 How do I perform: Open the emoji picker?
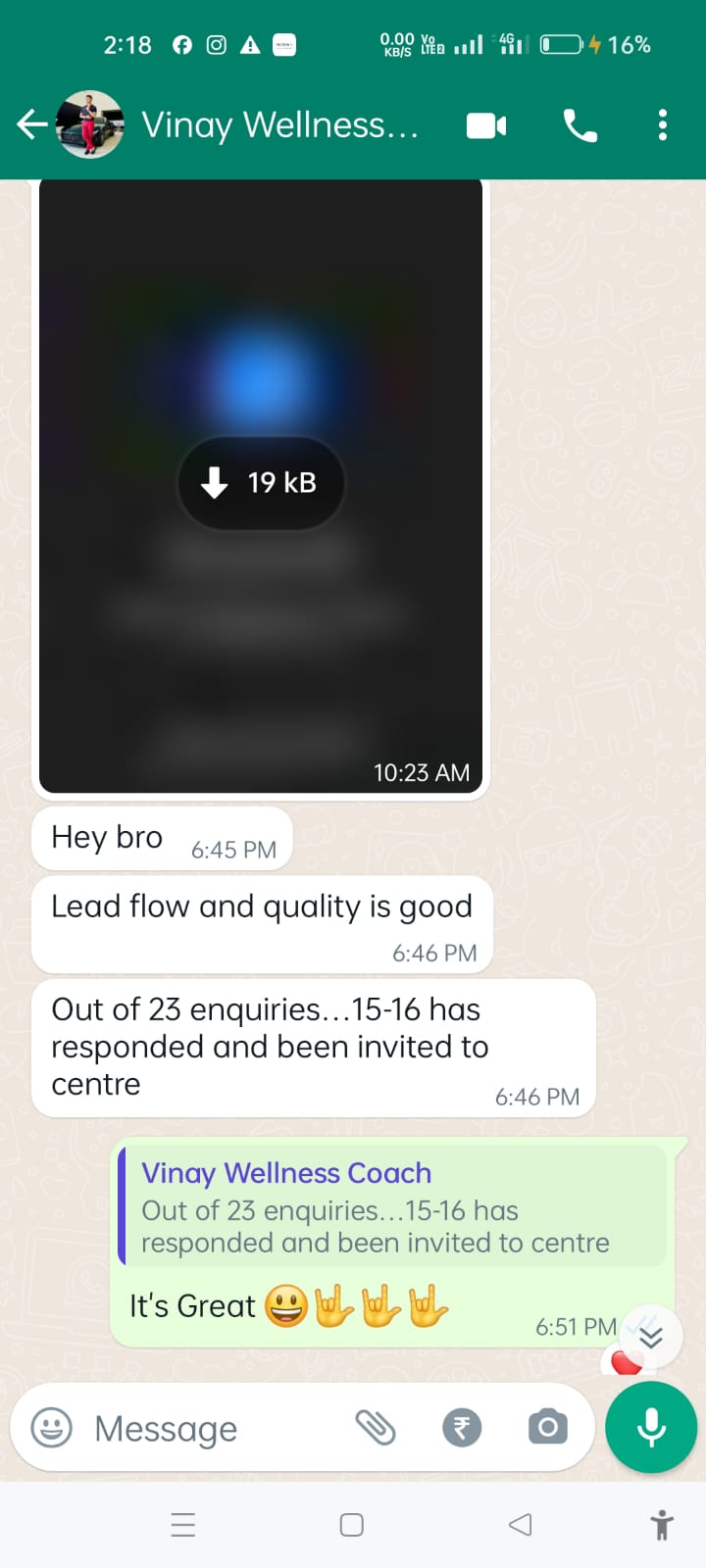52,1428
